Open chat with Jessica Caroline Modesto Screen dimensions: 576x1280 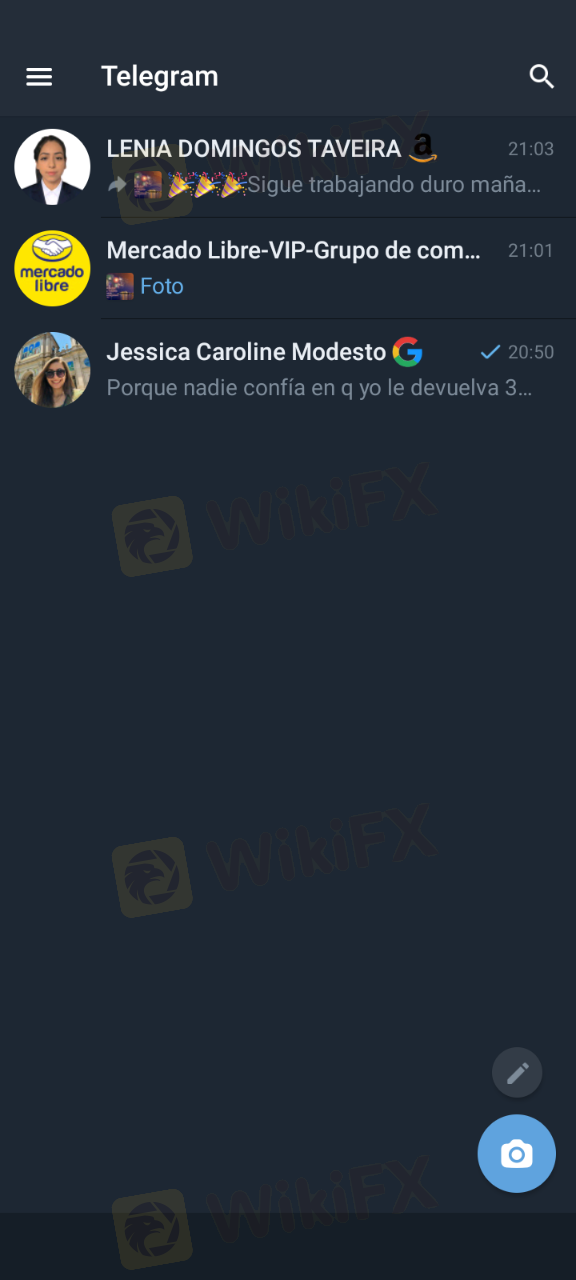(x=288, y=369)
